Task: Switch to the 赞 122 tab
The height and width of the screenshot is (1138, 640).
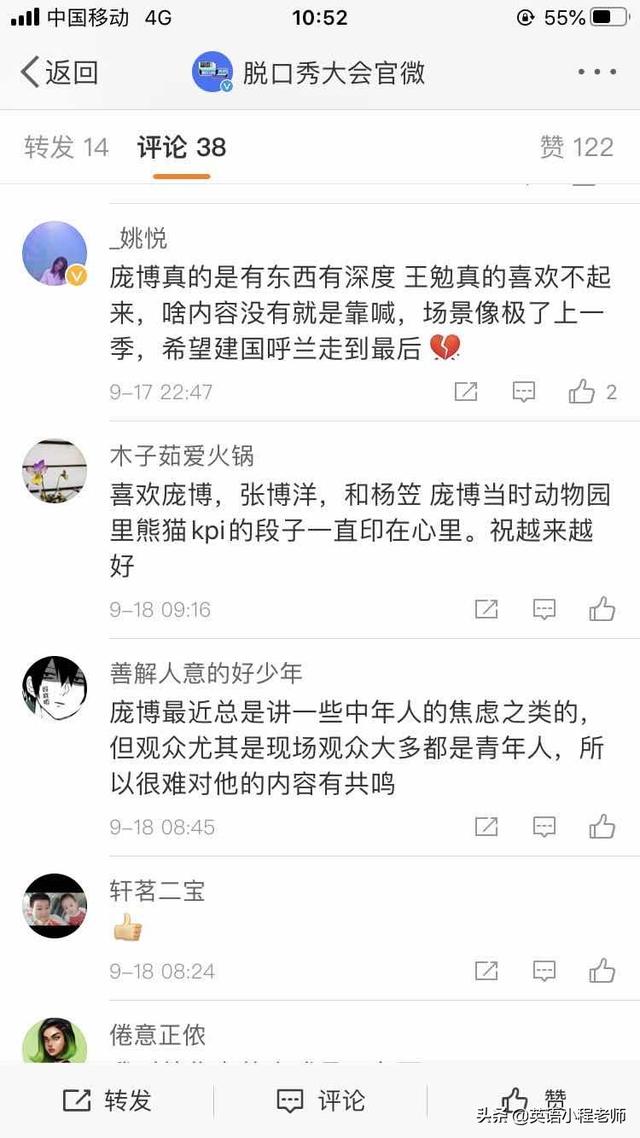Action: (x=576, y=148)
